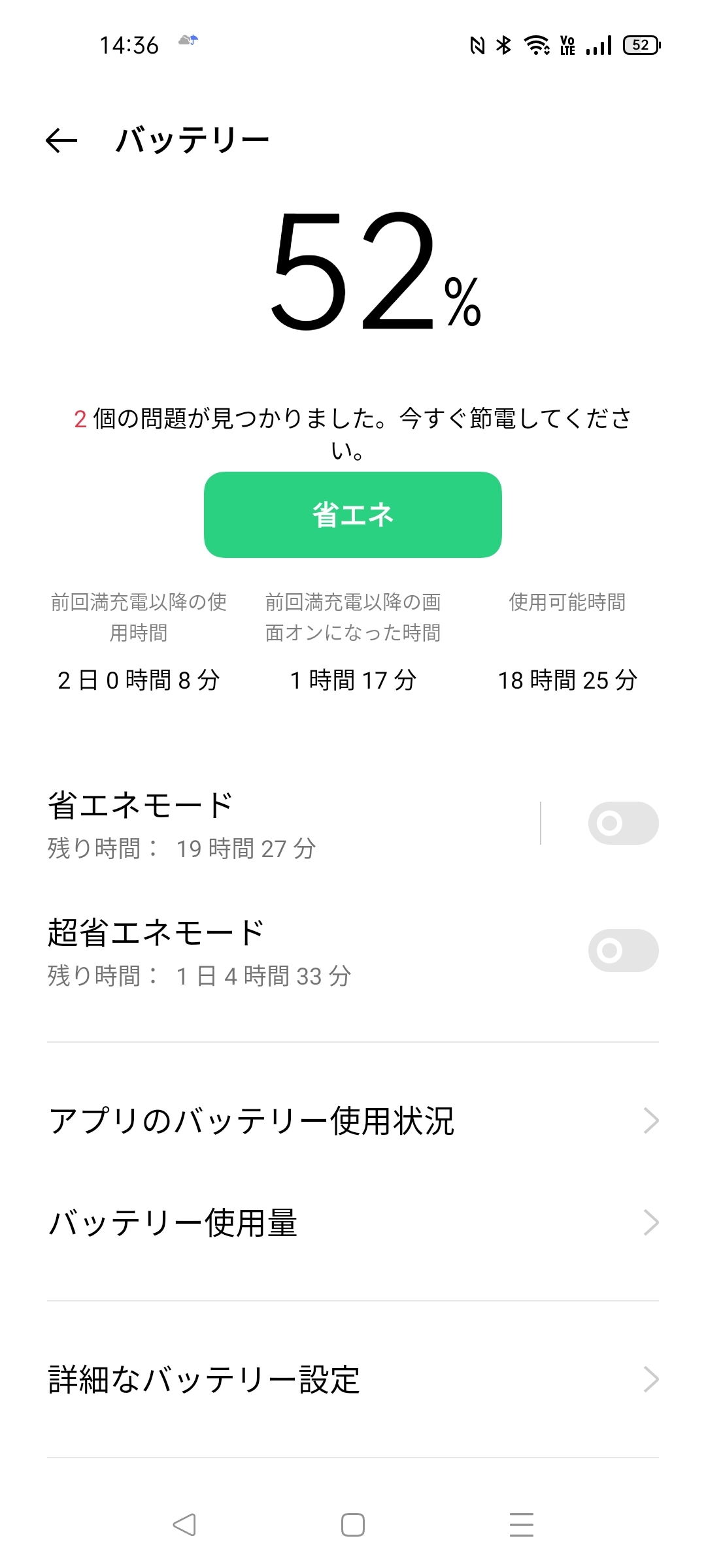
Task: Enable the 省エネモード switch
Action: (622, 823)
